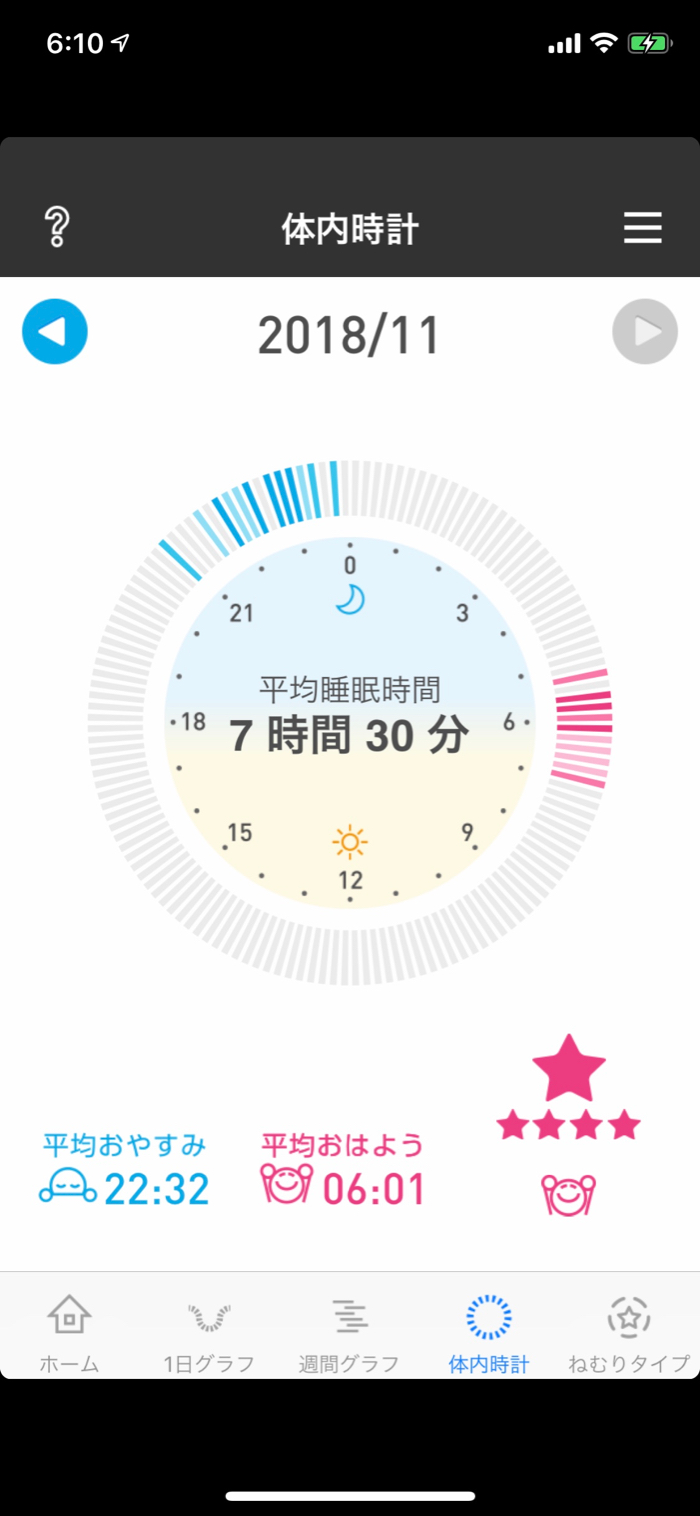Open the hamburger menu

pos(643,228)
